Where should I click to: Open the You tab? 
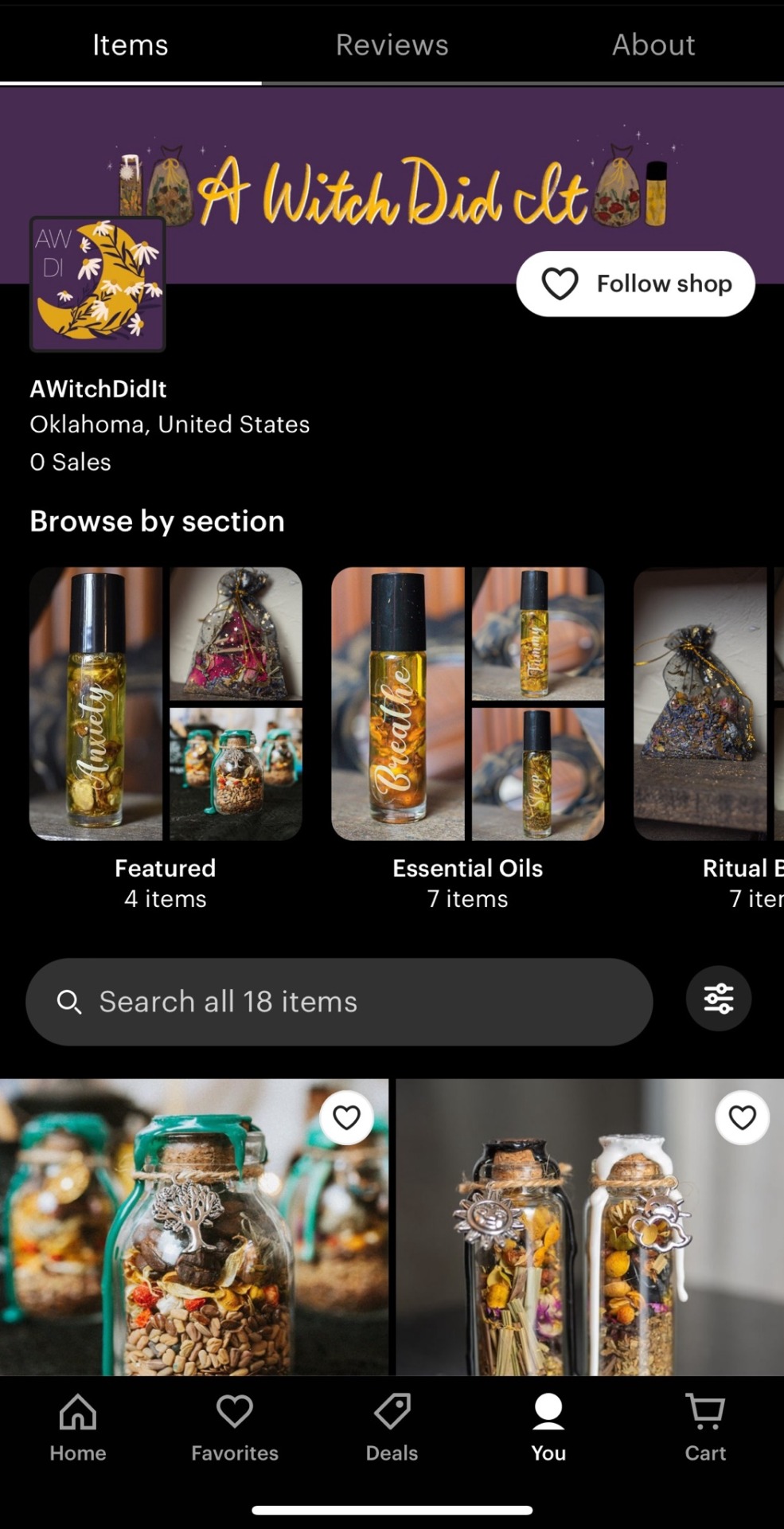[548, 1427]
